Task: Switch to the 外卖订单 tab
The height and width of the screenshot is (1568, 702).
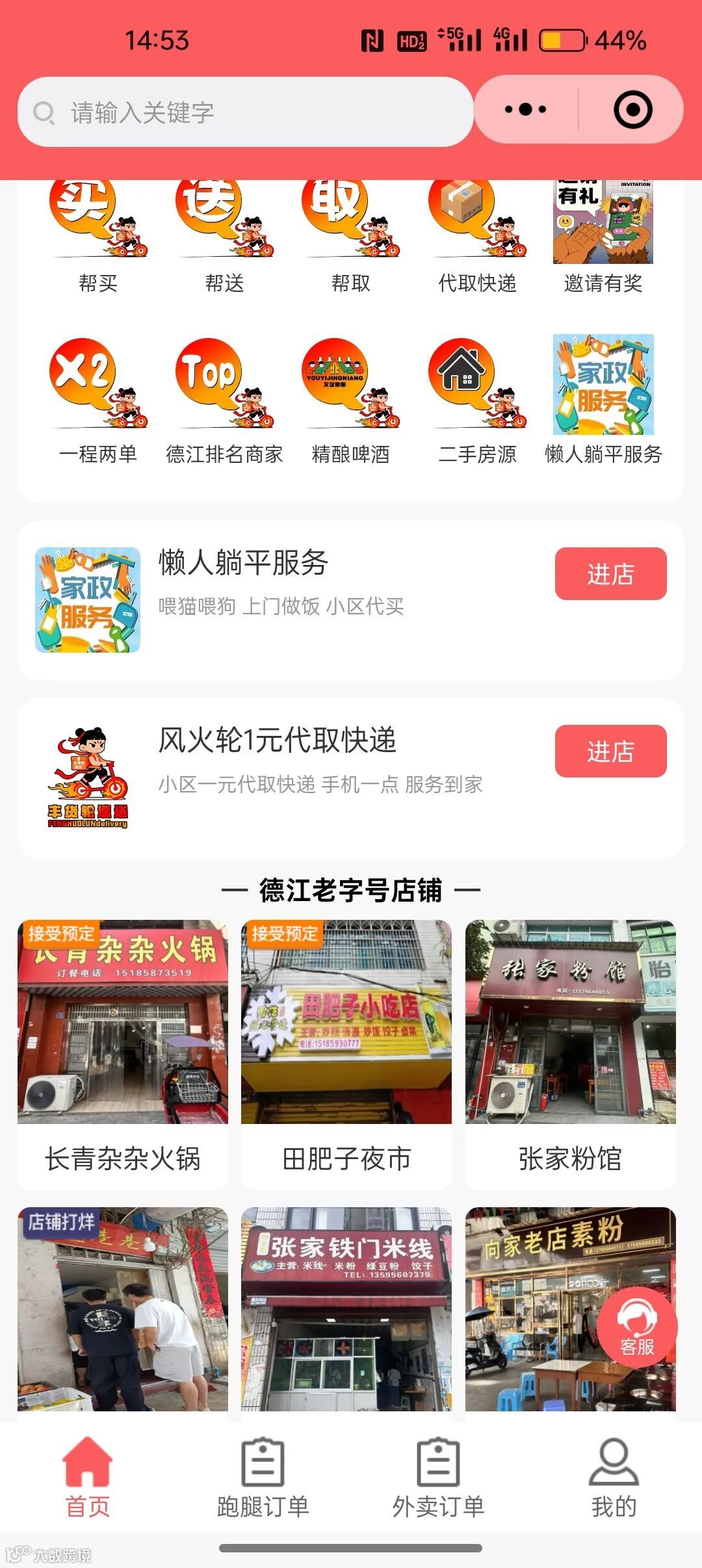Action: pyautogui.click(x=438, y=1477)
